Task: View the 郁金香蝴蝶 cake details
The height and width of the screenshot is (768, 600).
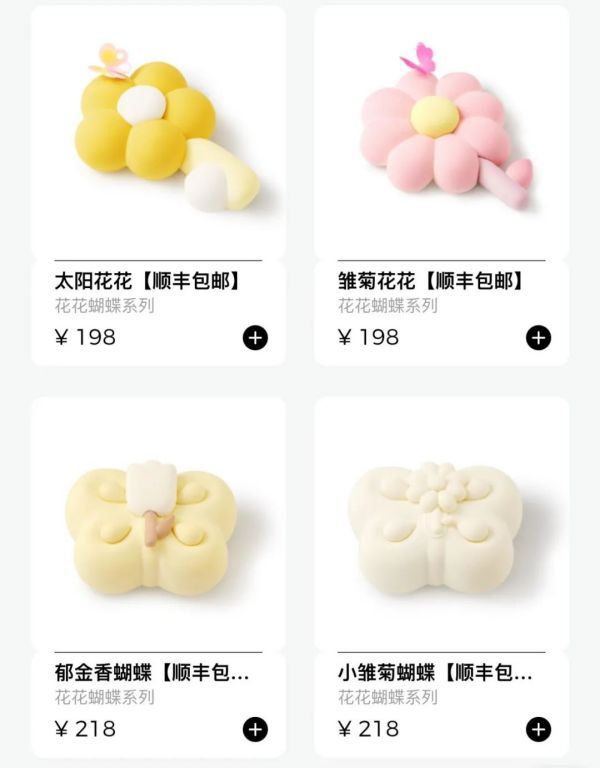Action: [x=158, y=525]
